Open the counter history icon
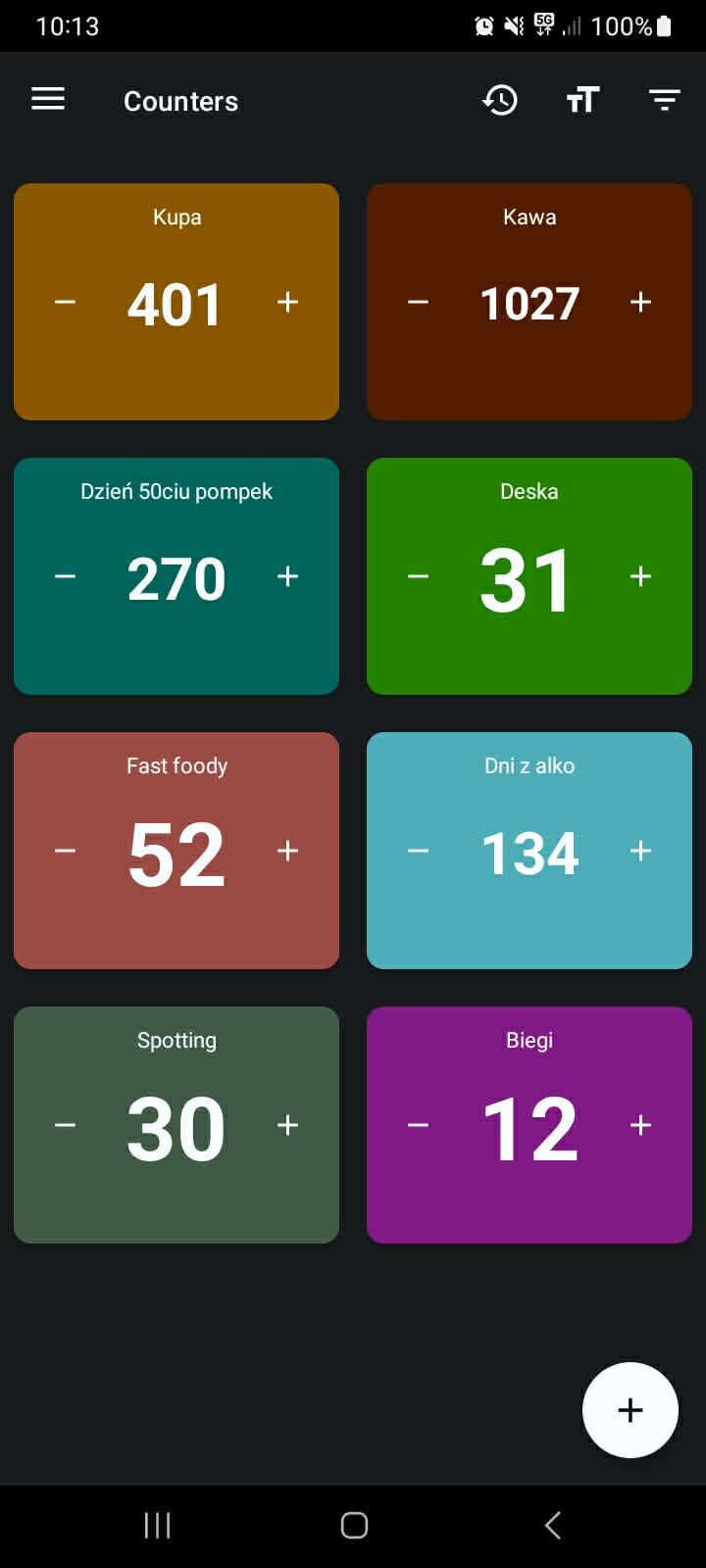 pos(500,100)
